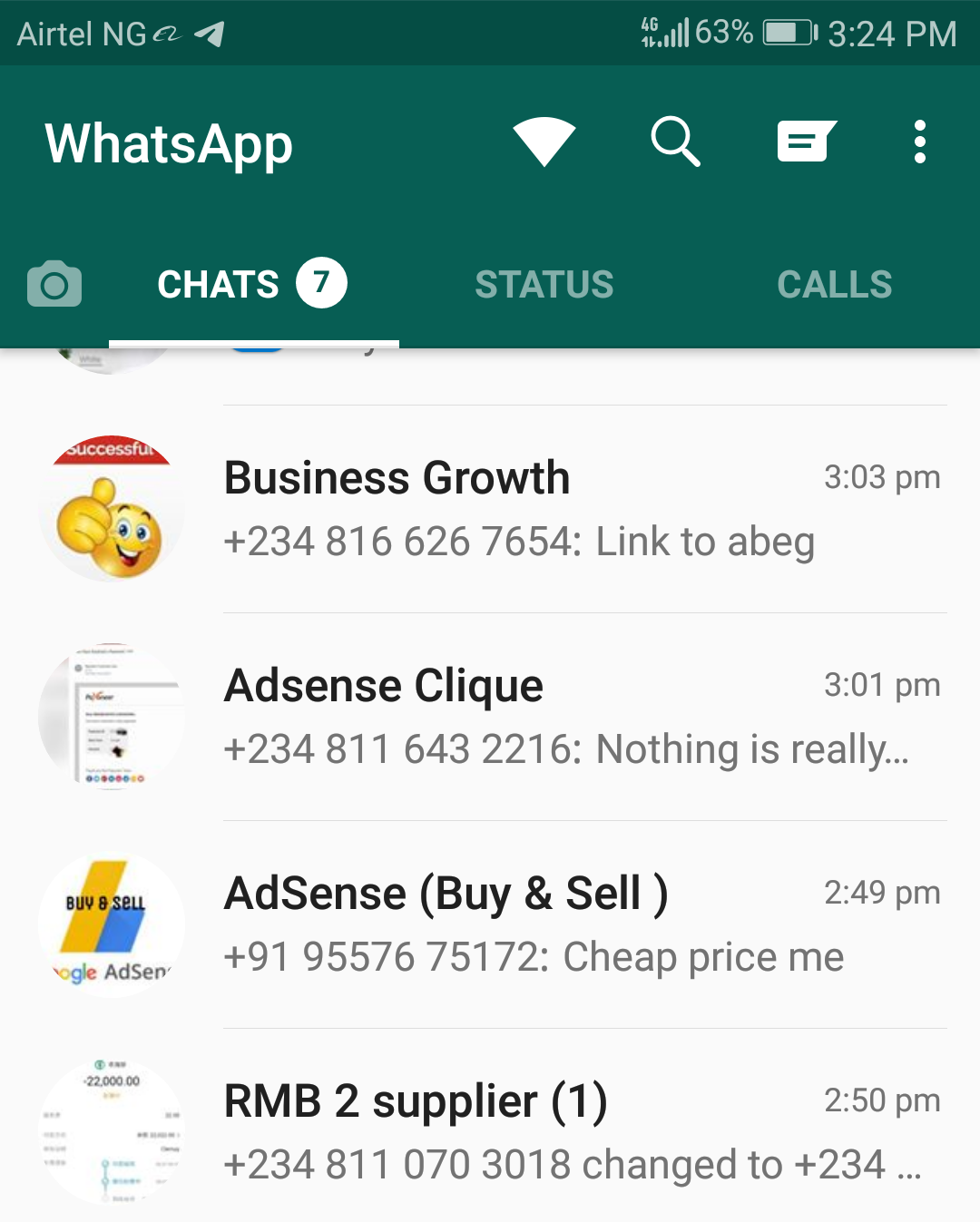View Adsense Clique group profile picture
Screen dimensions: 980x1222
coord(112,717)
